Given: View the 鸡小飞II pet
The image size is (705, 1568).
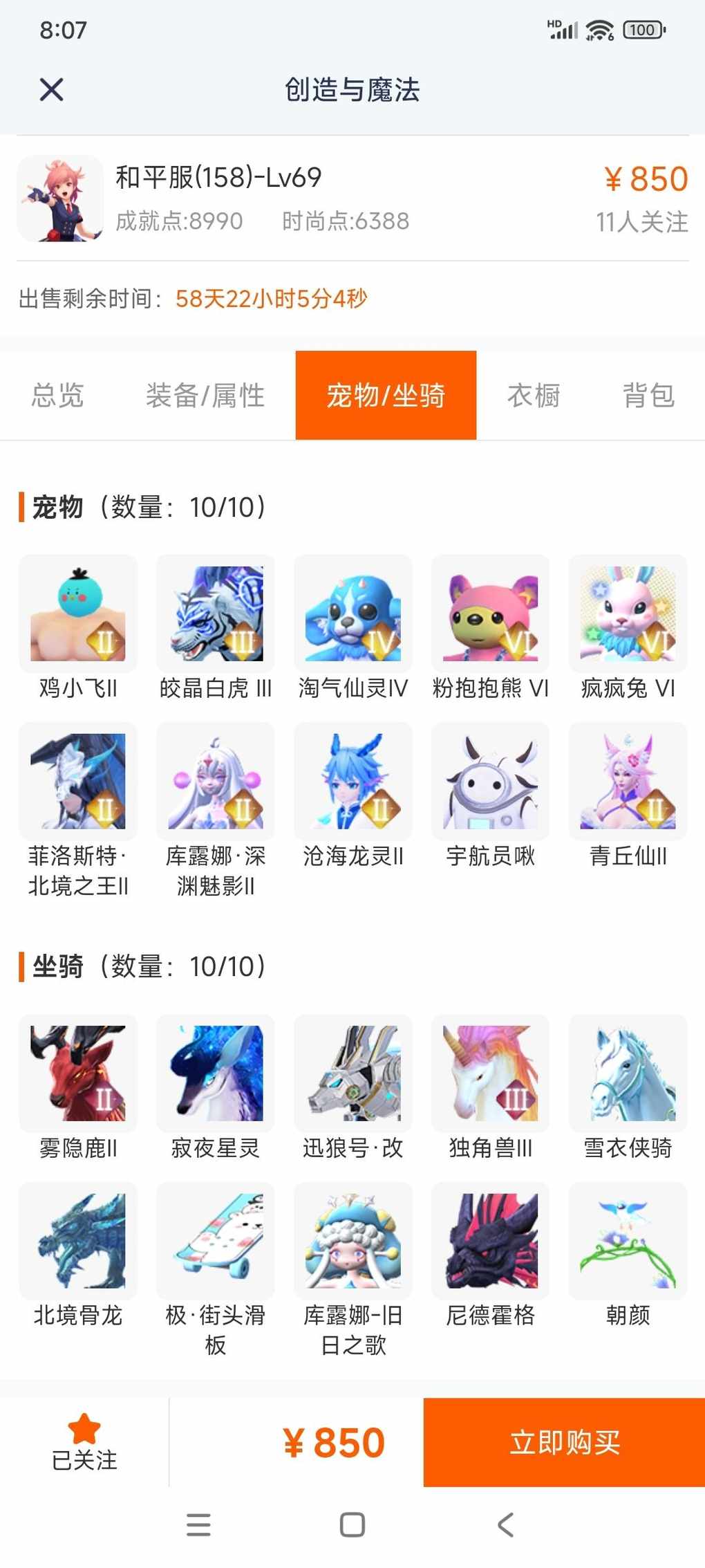Looking at the screenshot, I should coord(78,614).
